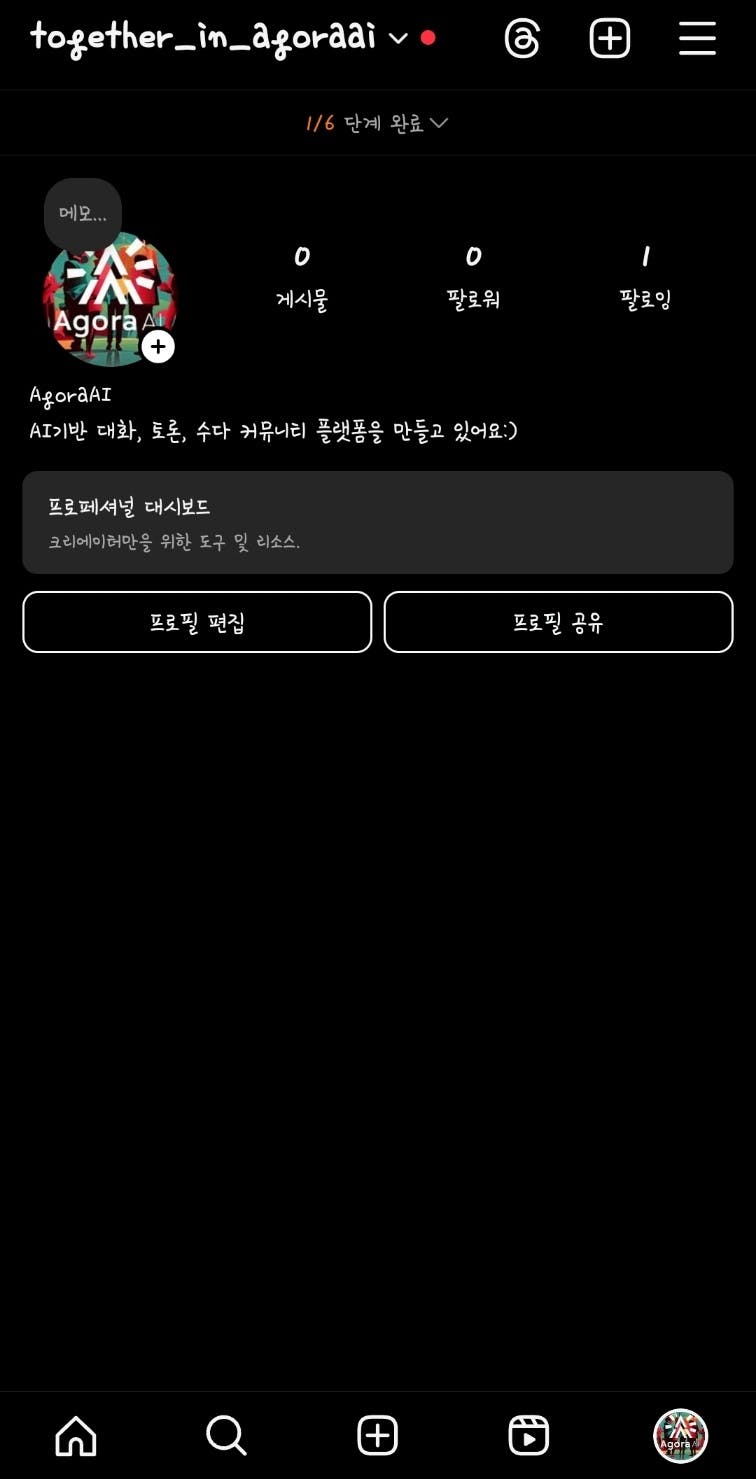View the 팔로잉 following list
Image resolution: width=756 pixels, height=1479 pixels.
click(645, 277)
